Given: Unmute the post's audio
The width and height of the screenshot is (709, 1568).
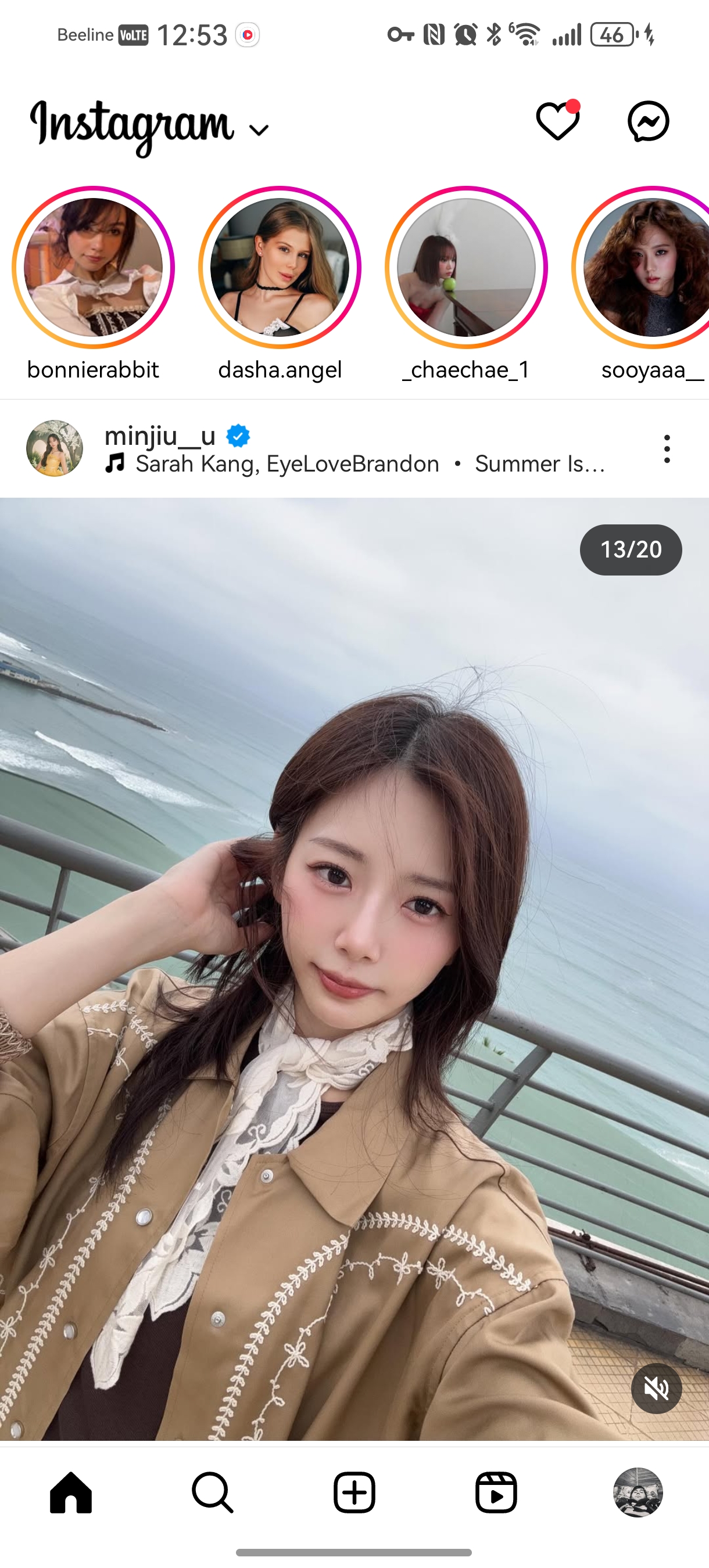Looking at the screenshot, I should coord(656,1389).
